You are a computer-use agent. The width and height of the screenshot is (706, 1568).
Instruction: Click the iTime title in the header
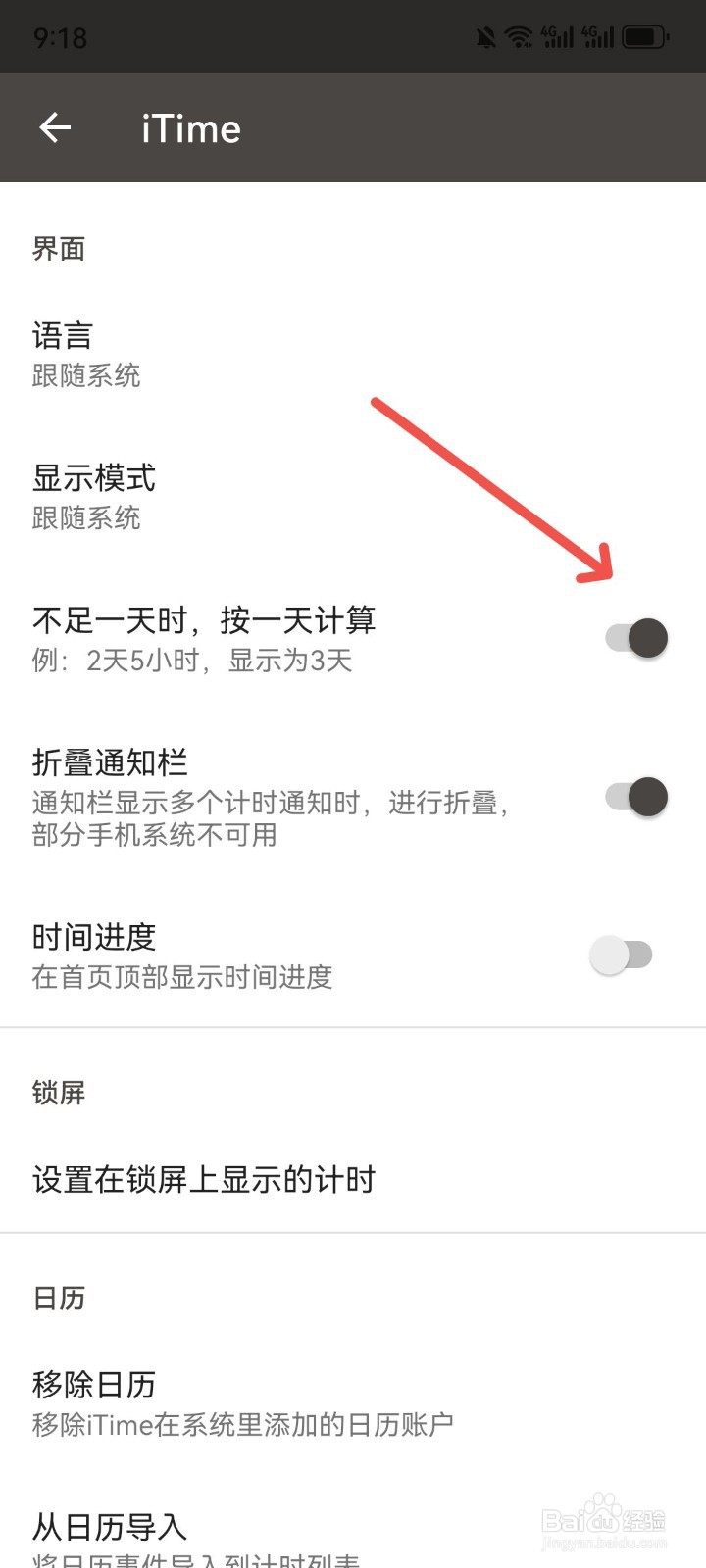tap(189, 128)
